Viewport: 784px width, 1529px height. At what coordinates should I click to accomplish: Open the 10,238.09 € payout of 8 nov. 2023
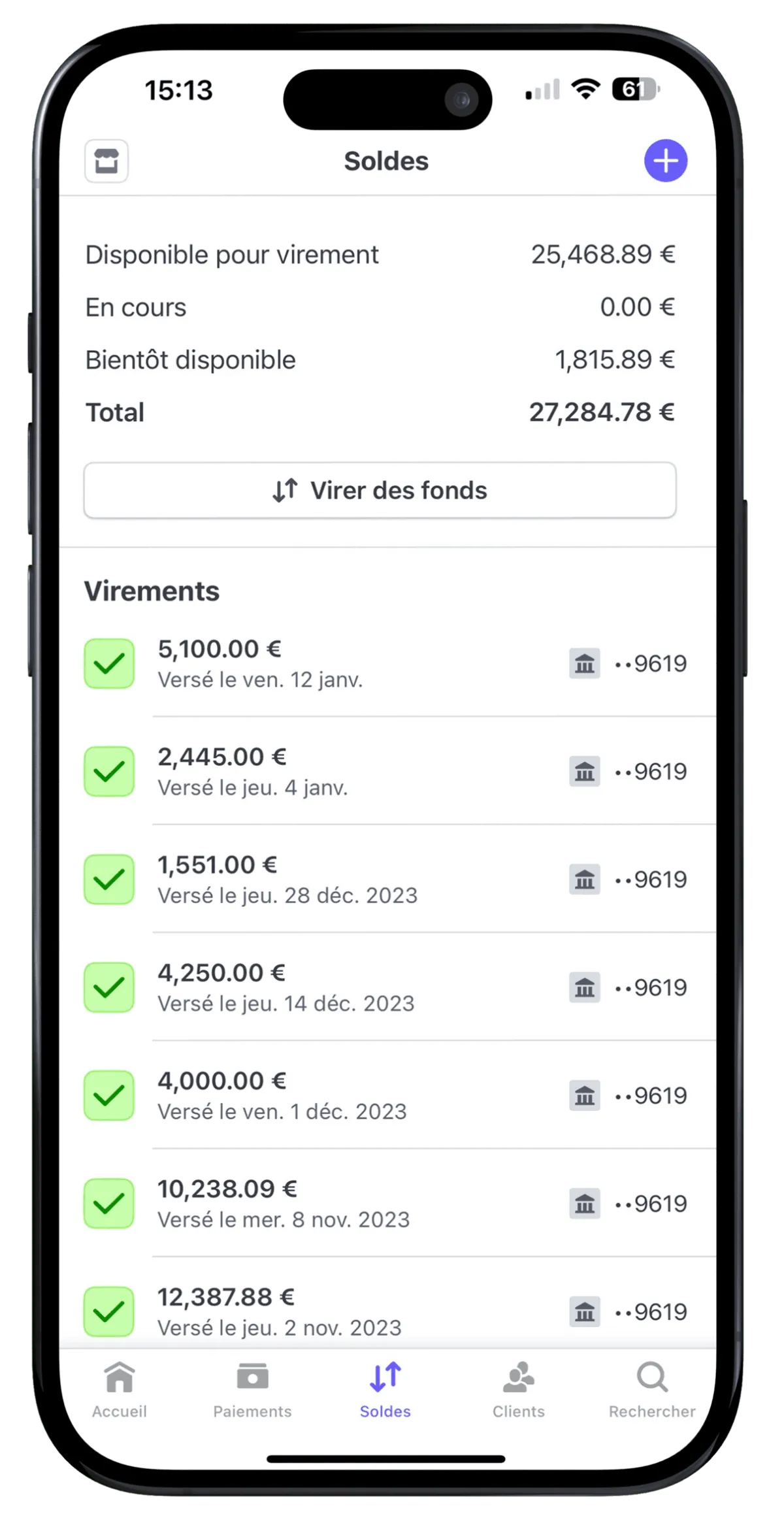point(385,1203)
